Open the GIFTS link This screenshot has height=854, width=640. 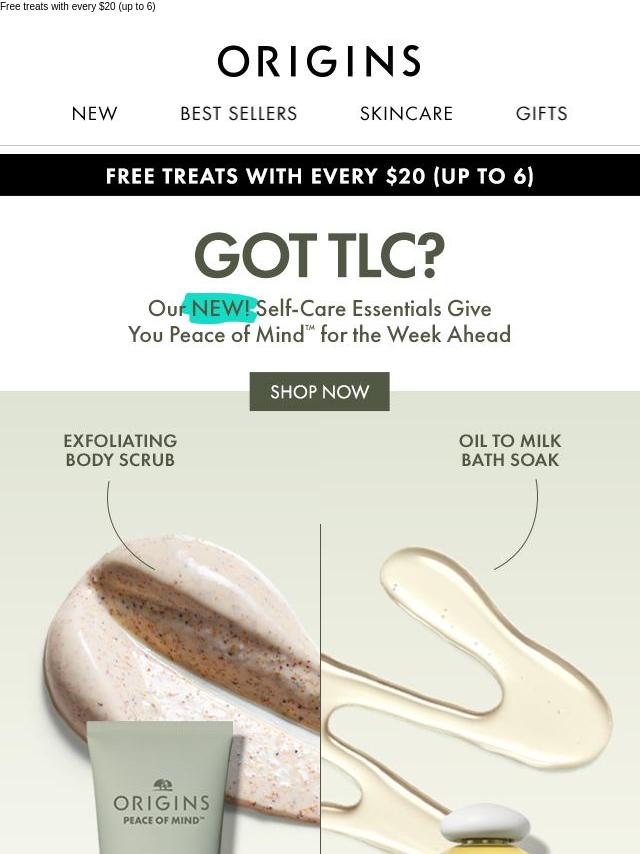tap(541, 114)
